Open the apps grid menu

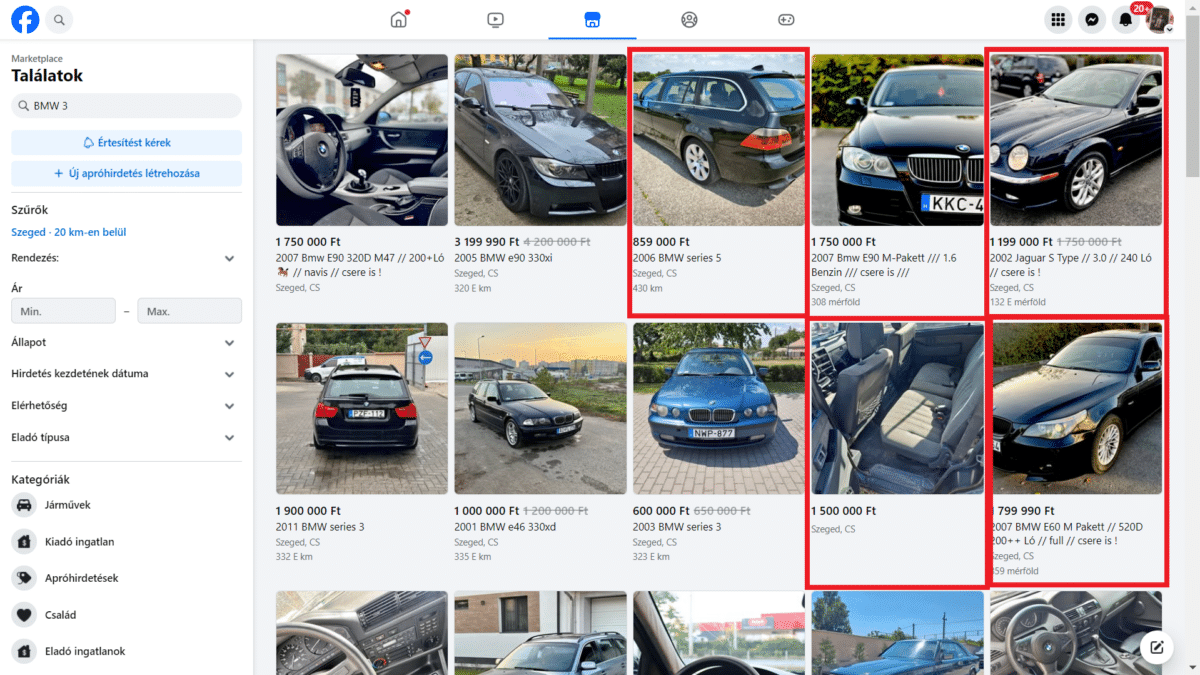click(x=1058, y=19)
